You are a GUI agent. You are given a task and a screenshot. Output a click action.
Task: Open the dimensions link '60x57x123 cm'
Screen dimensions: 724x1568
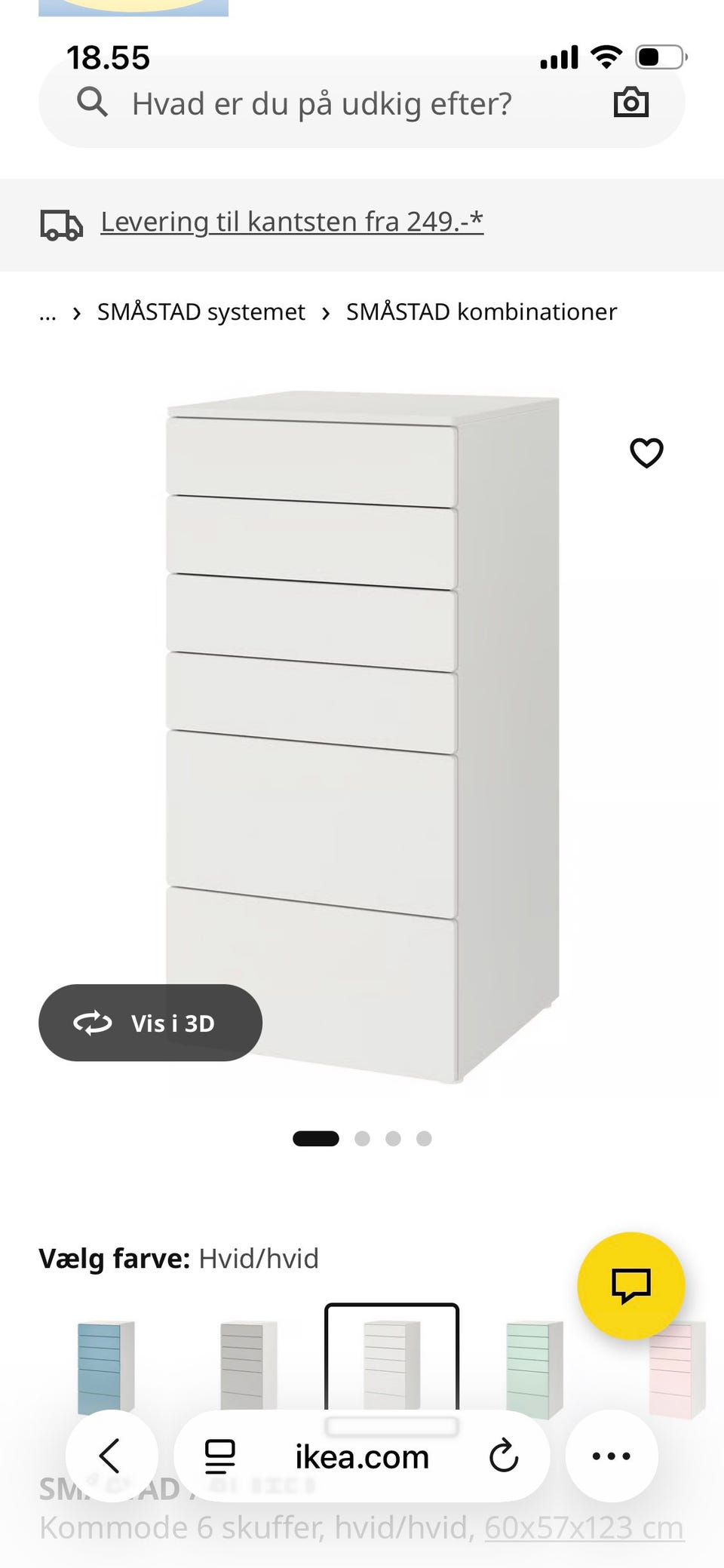(584, 1529)
